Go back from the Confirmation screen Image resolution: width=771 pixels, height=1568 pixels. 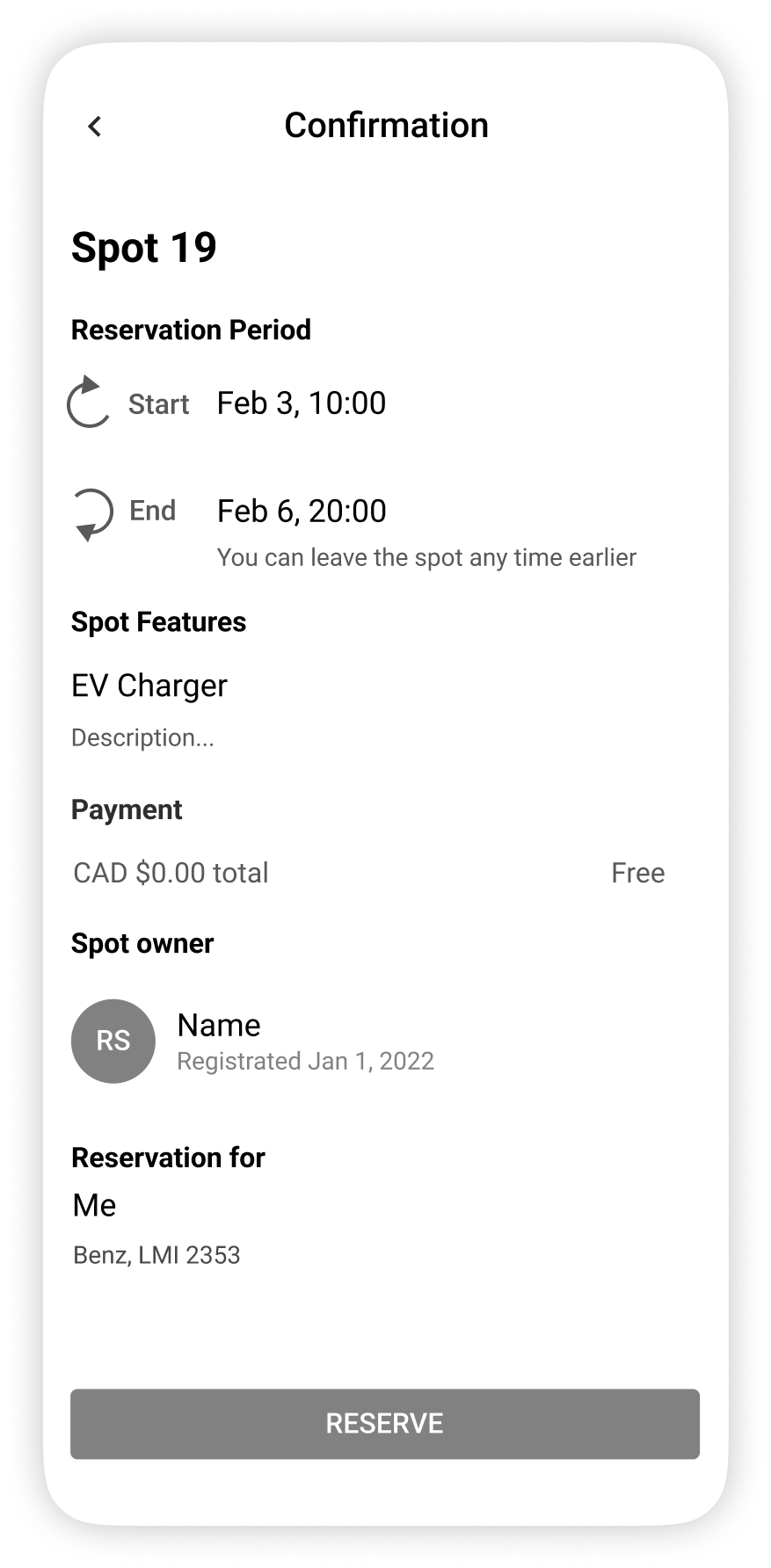click(x=95, y=127)
